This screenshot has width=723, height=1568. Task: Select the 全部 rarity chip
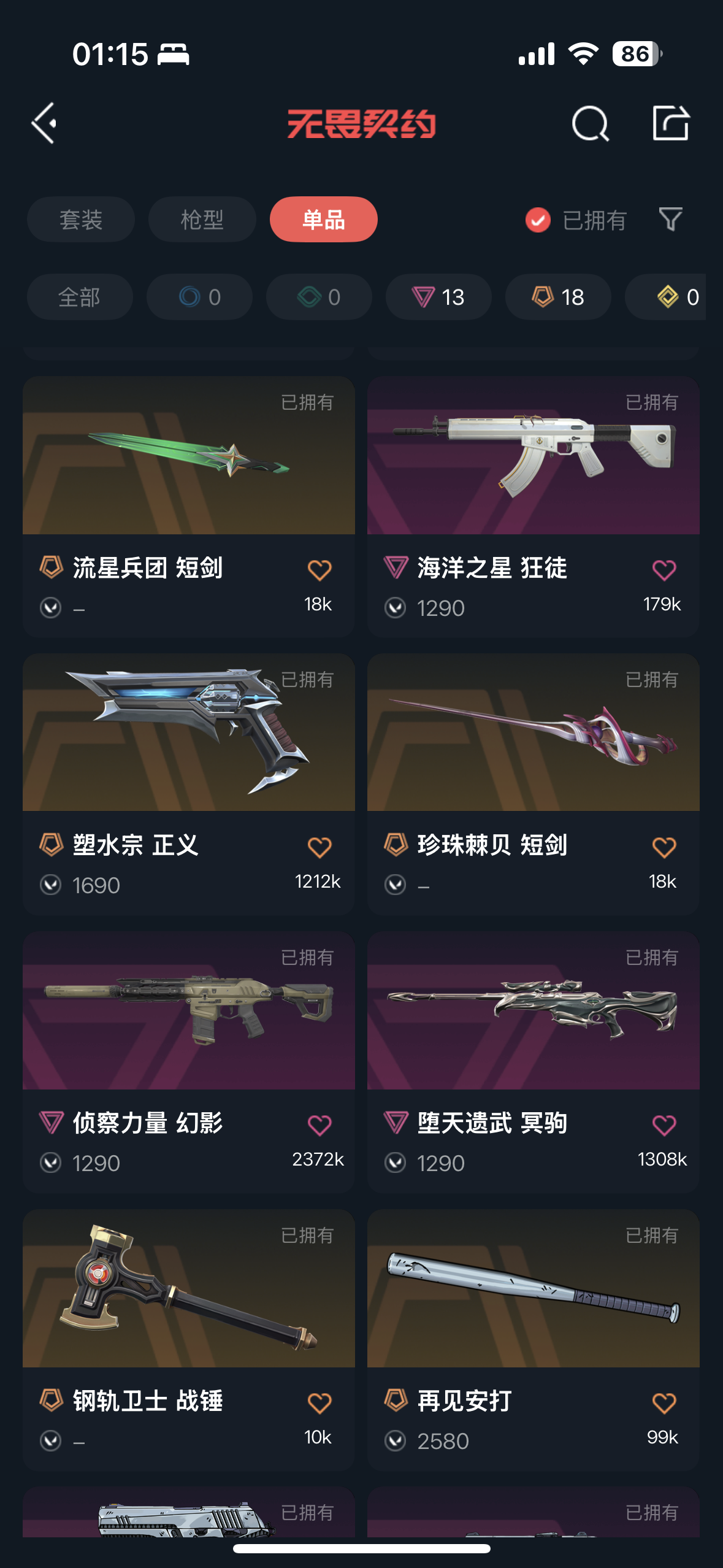(80, 297)
